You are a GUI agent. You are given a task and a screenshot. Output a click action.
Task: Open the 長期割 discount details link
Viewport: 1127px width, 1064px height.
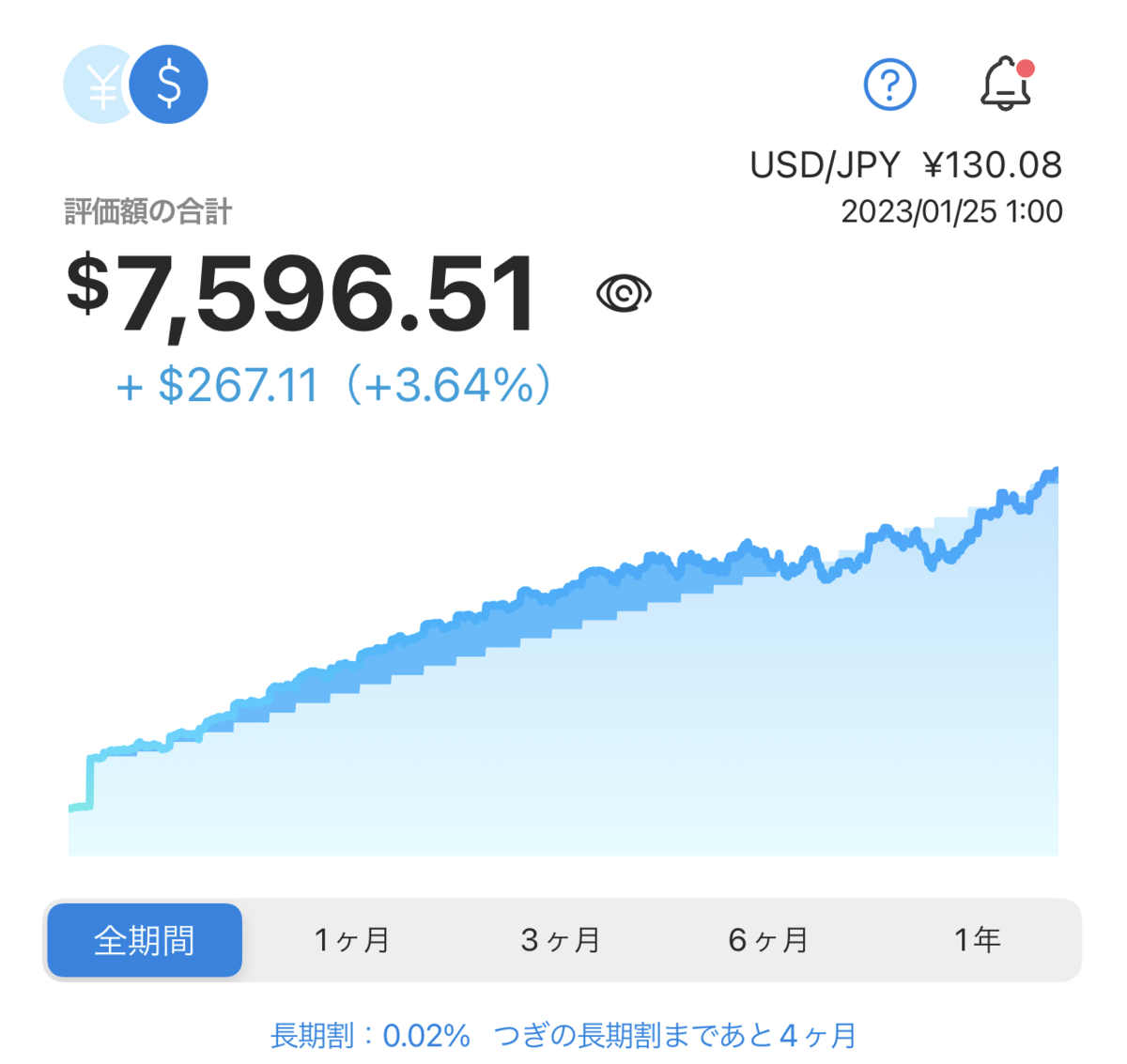(x=563, y=1036)
